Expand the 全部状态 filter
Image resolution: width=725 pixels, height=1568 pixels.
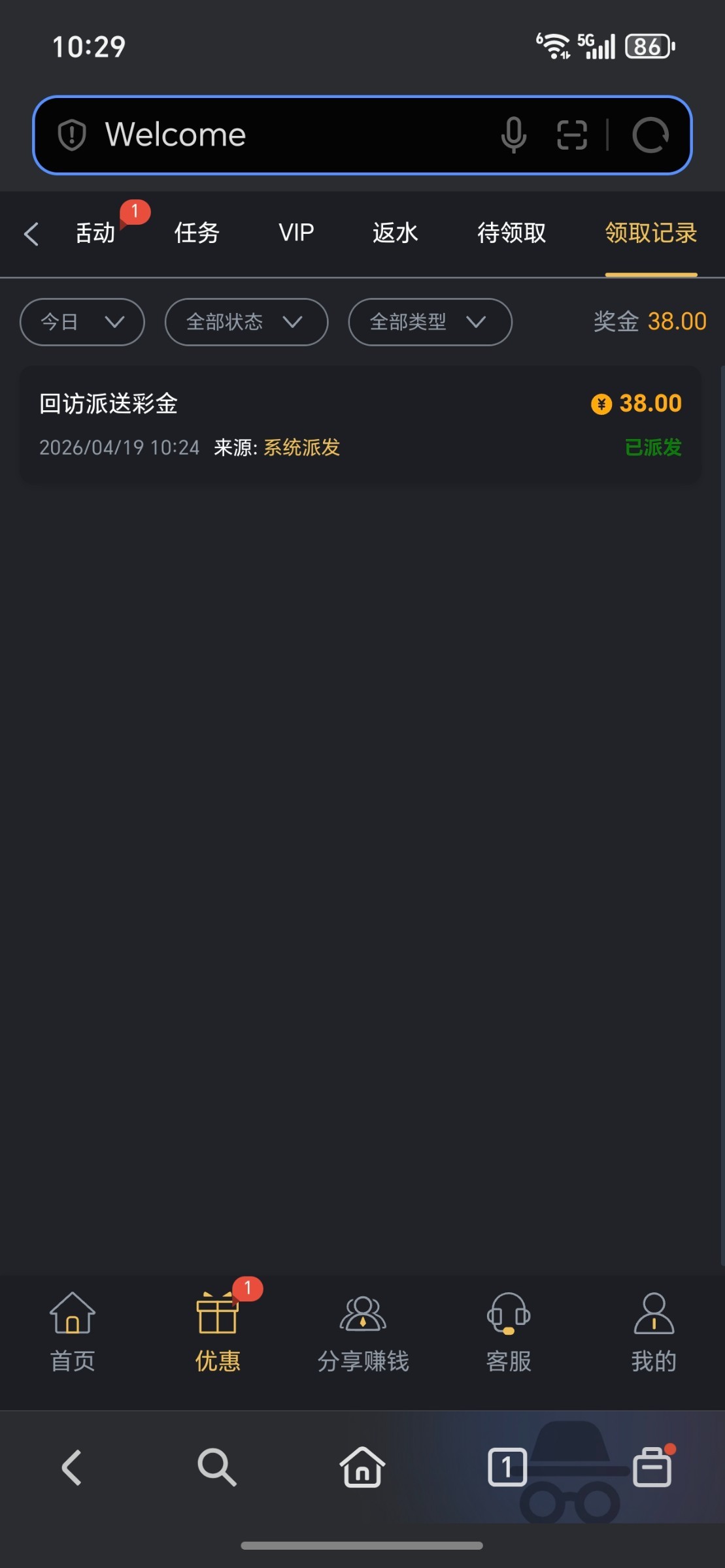click(246, 321)
